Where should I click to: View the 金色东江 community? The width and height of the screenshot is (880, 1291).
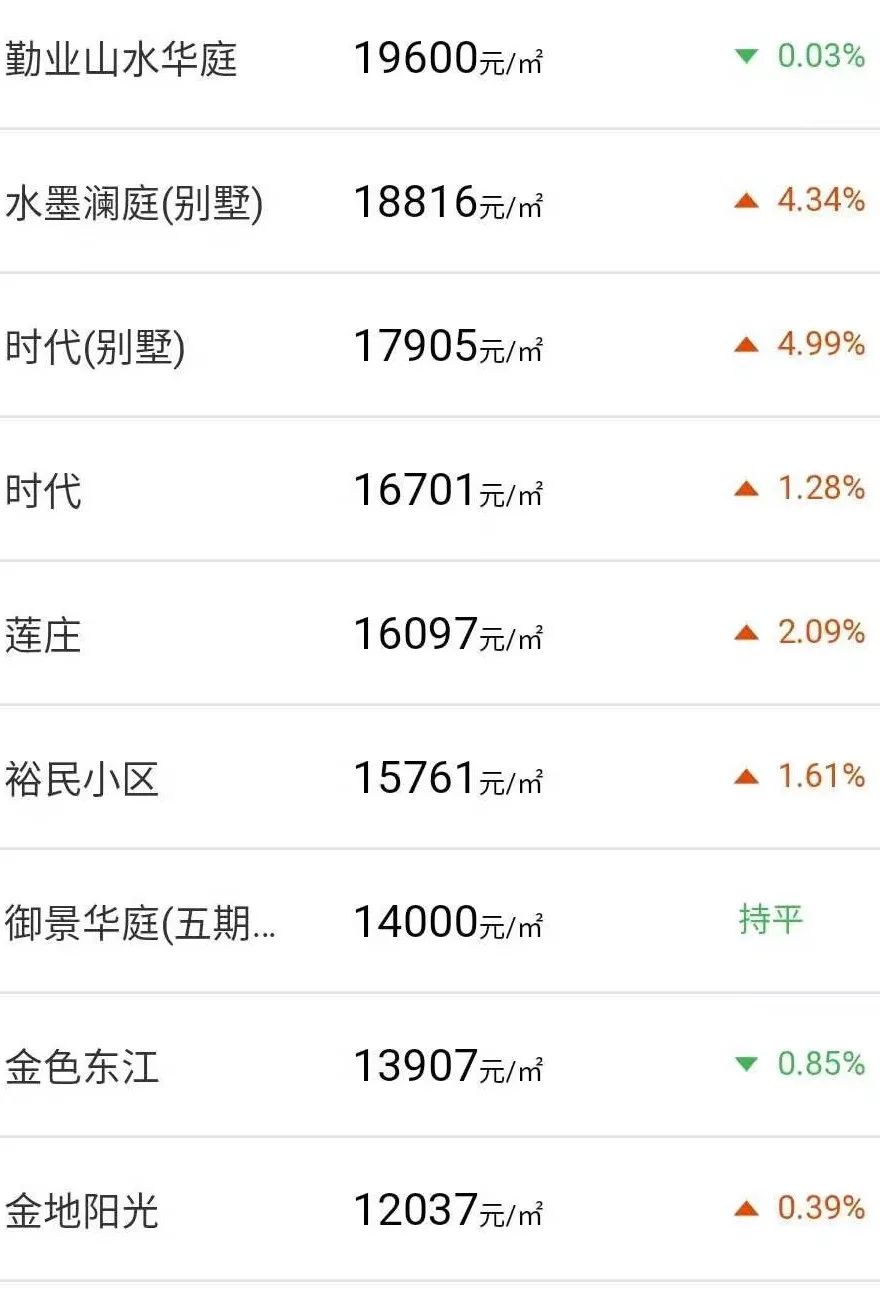click(82, 1066)
